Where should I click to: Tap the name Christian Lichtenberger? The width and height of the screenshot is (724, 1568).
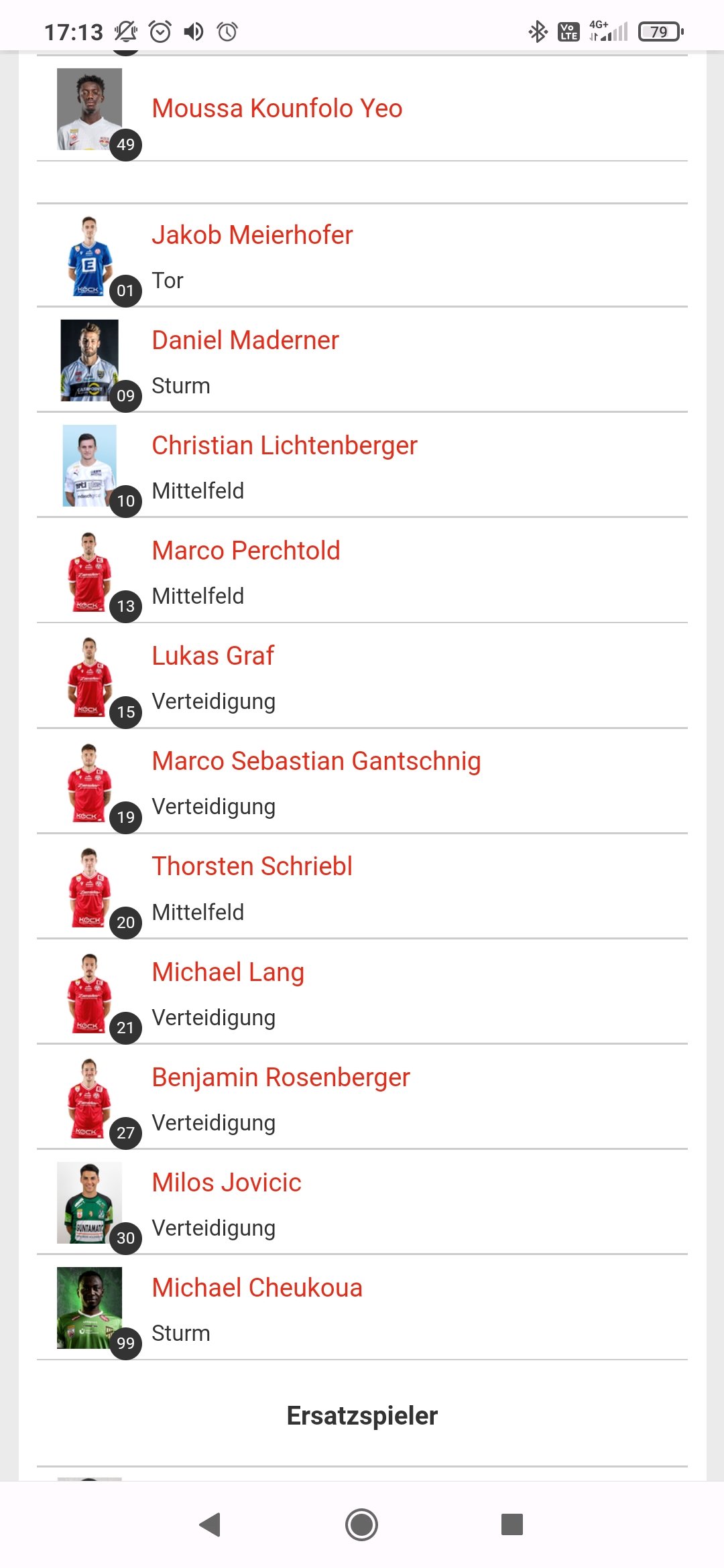coord(284,446)
